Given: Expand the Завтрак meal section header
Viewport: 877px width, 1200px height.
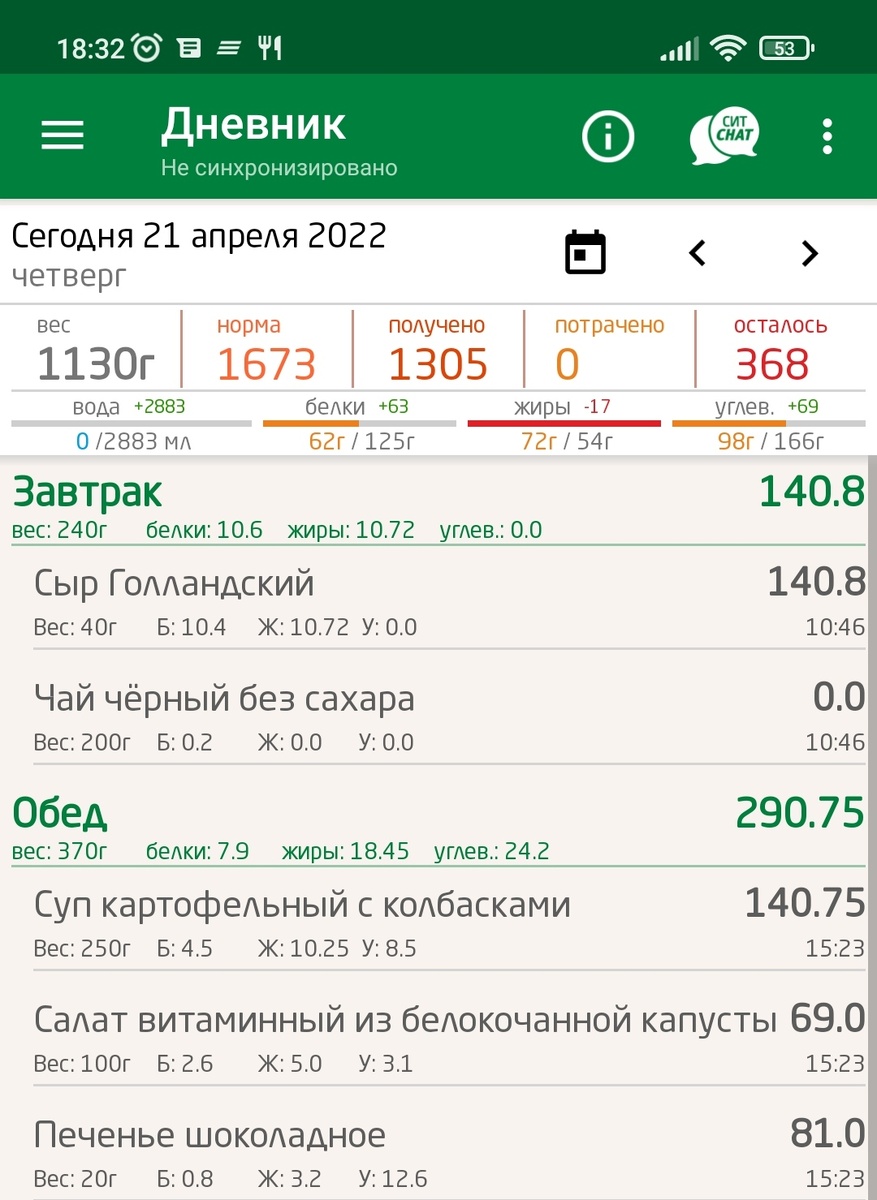Looking at the screenshot, I should pos(88,493).
